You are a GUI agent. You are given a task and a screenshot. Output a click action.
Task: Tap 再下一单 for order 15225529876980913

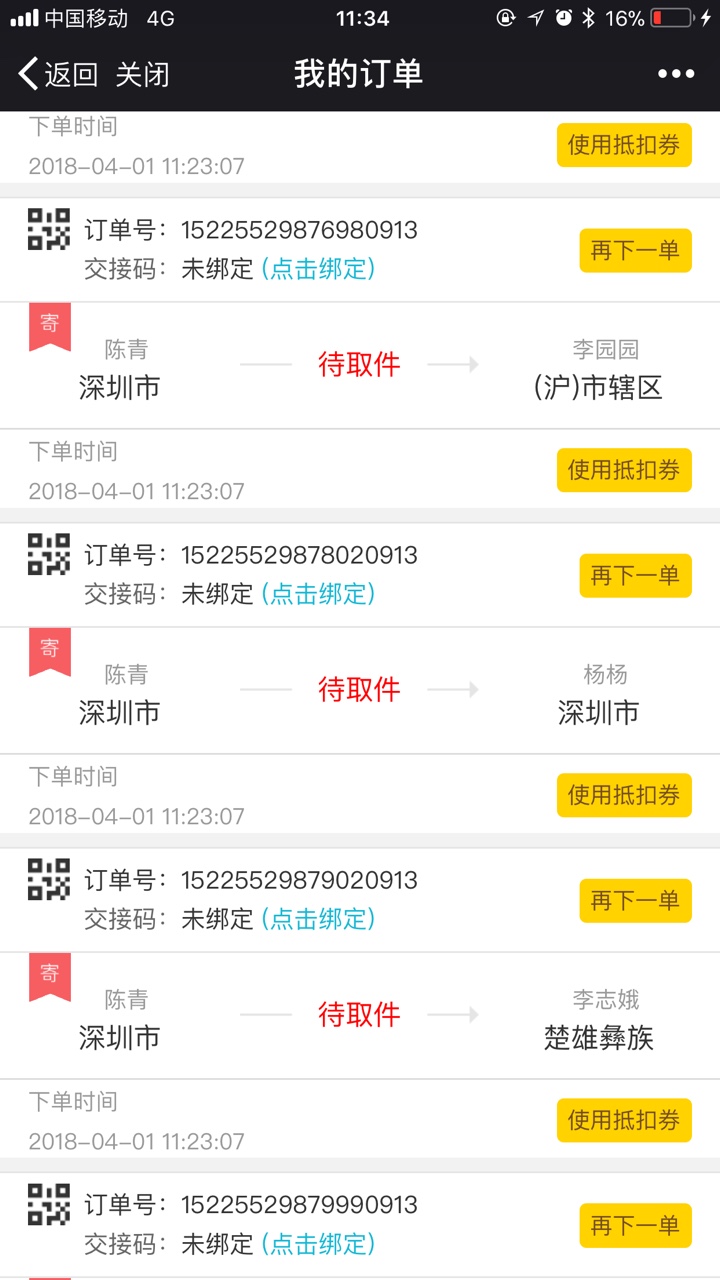click(635, 250)
